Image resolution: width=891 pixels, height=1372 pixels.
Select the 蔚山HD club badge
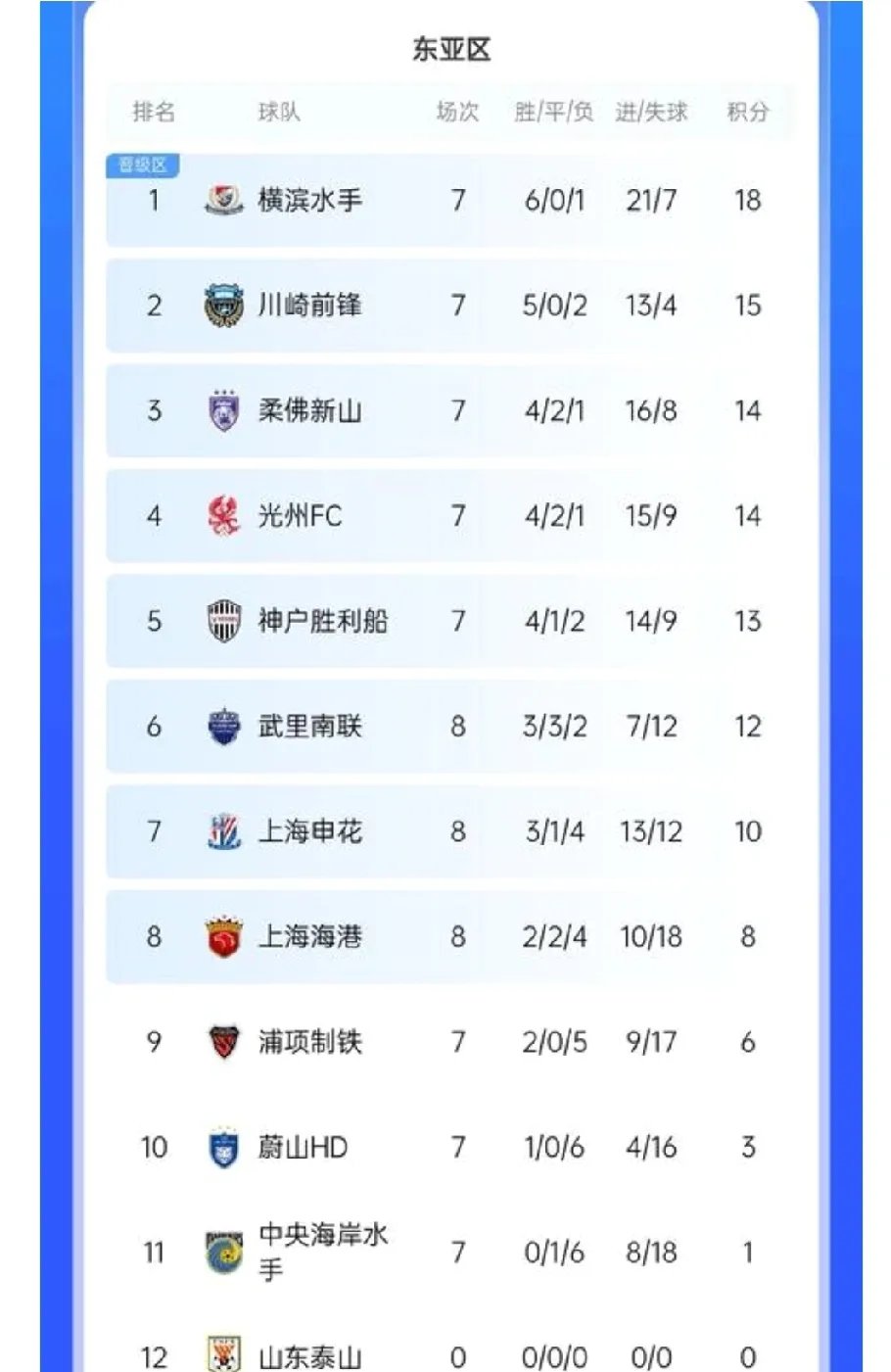pos(225,1147)
